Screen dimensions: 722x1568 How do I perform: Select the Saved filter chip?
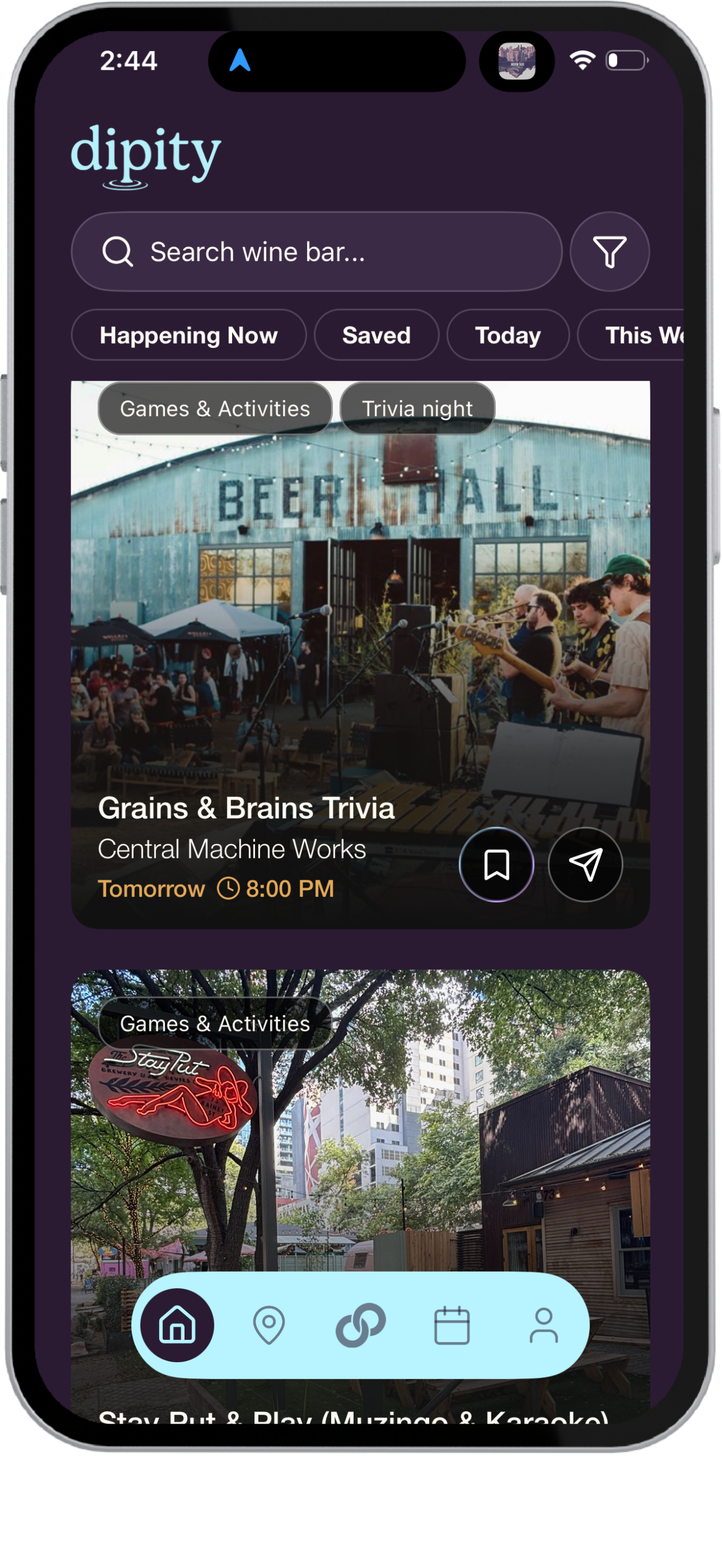coord(376,335)
